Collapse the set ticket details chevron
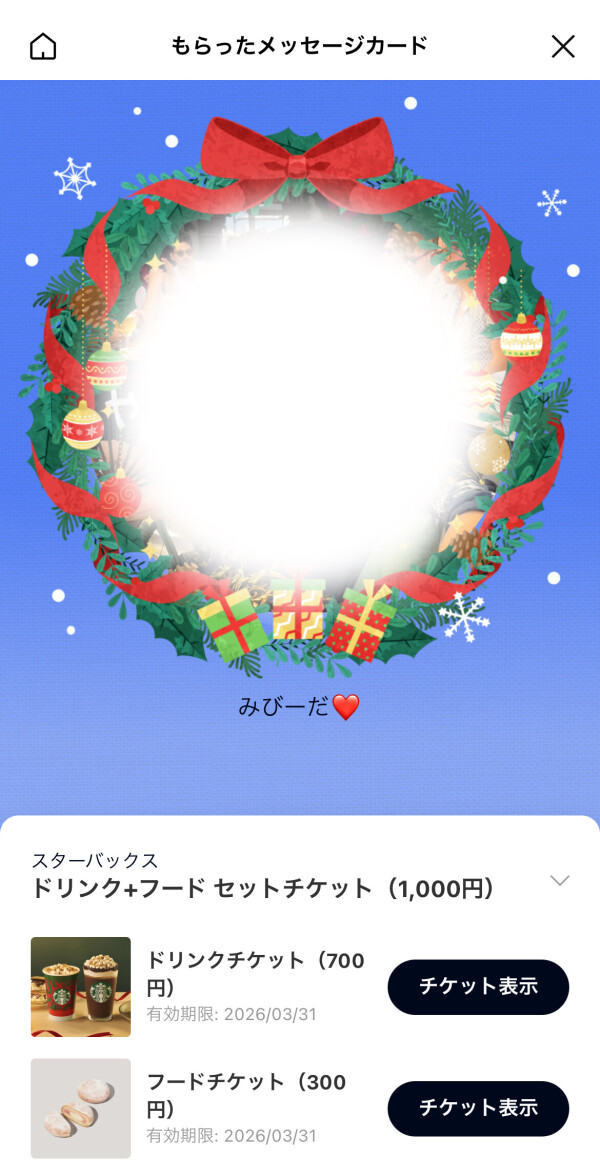Image resolution: width=600 pixels, height=1176 pixels. 560,880
